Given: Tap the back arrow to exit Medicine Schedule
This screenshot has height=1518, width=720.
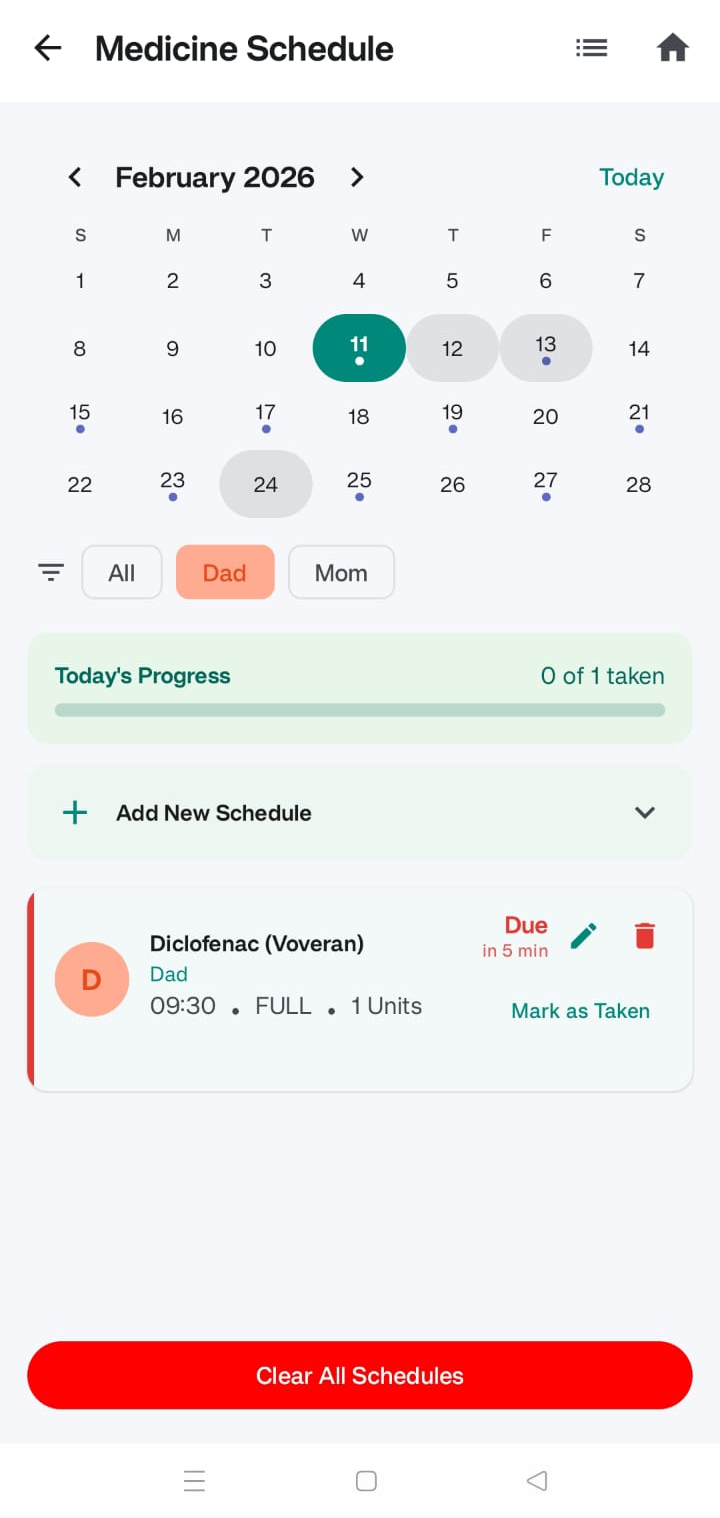Looking at the screenshot, I should (x=47, y=47).
